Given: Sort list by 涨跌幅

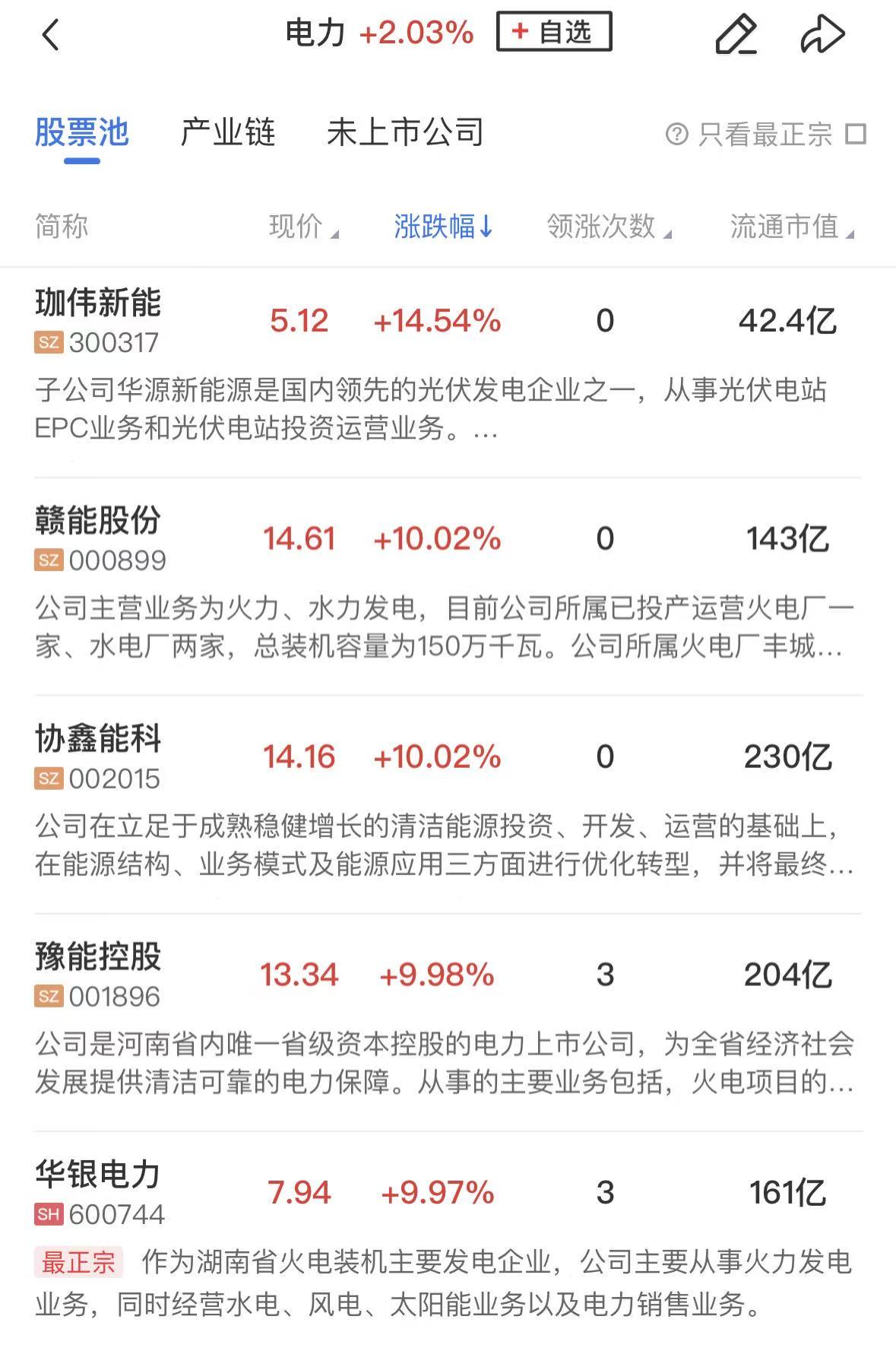Looking at the screenshot, I should tap(443, 227).
